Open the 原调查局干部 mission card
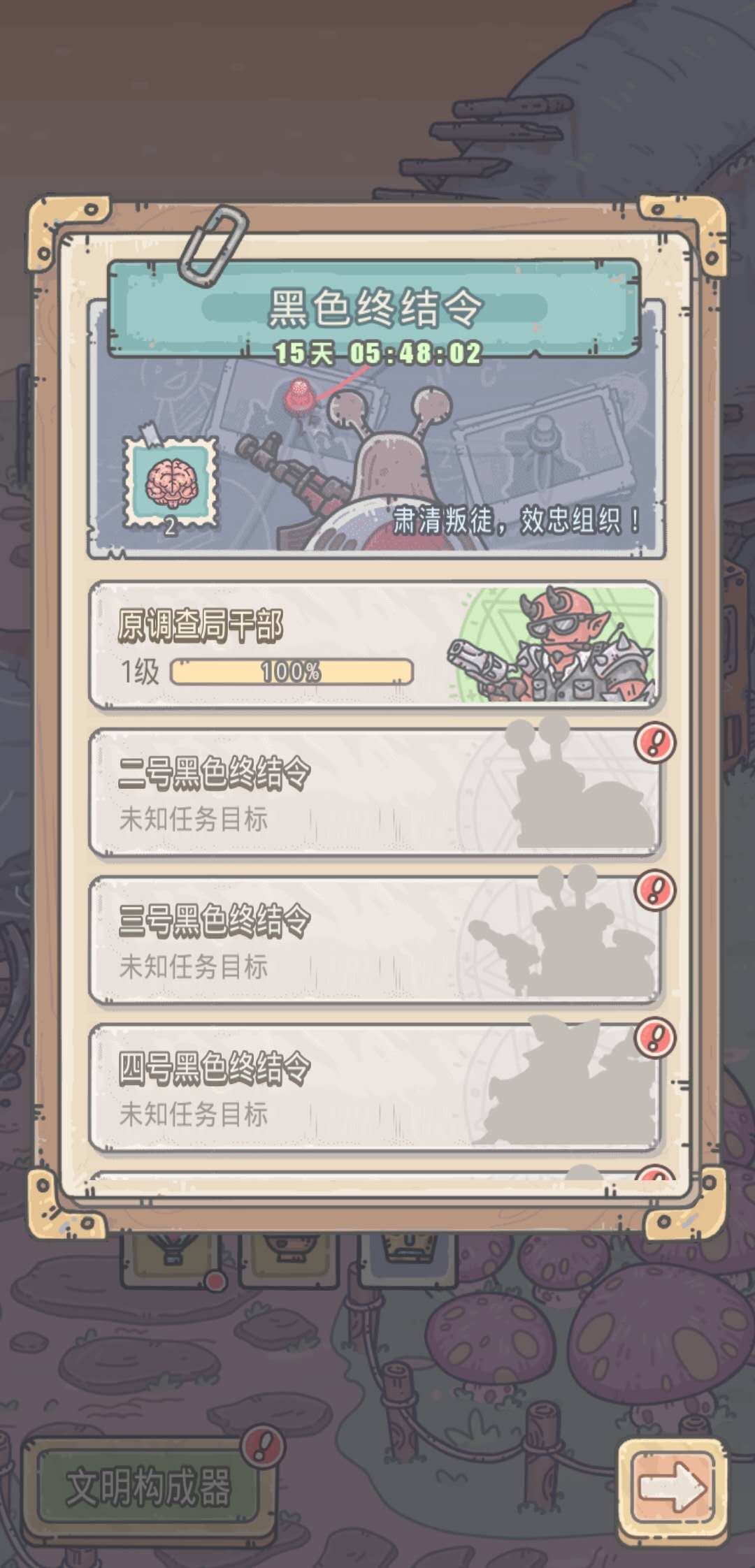755x1568 pixels. click(375, 644)
